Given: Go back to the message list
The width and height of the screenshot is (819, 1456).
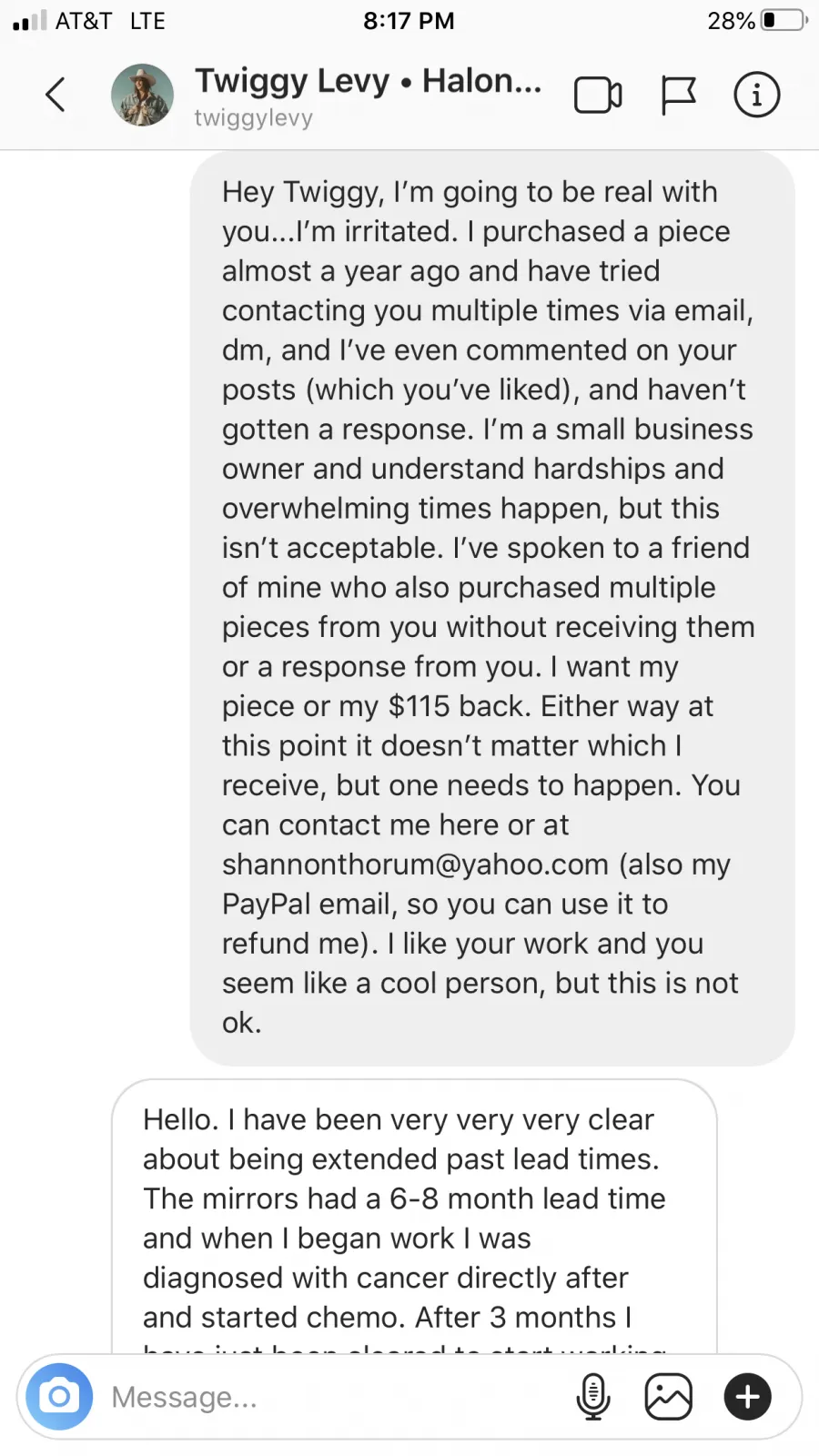Looking at the screenshot, I should (56, 95).
